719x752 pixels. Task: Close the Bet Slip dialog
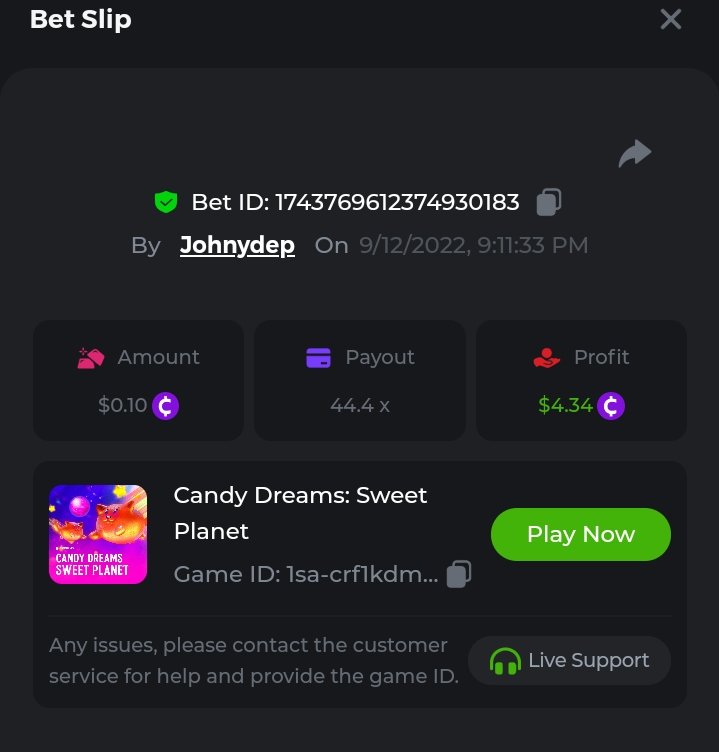click(670, 19)
